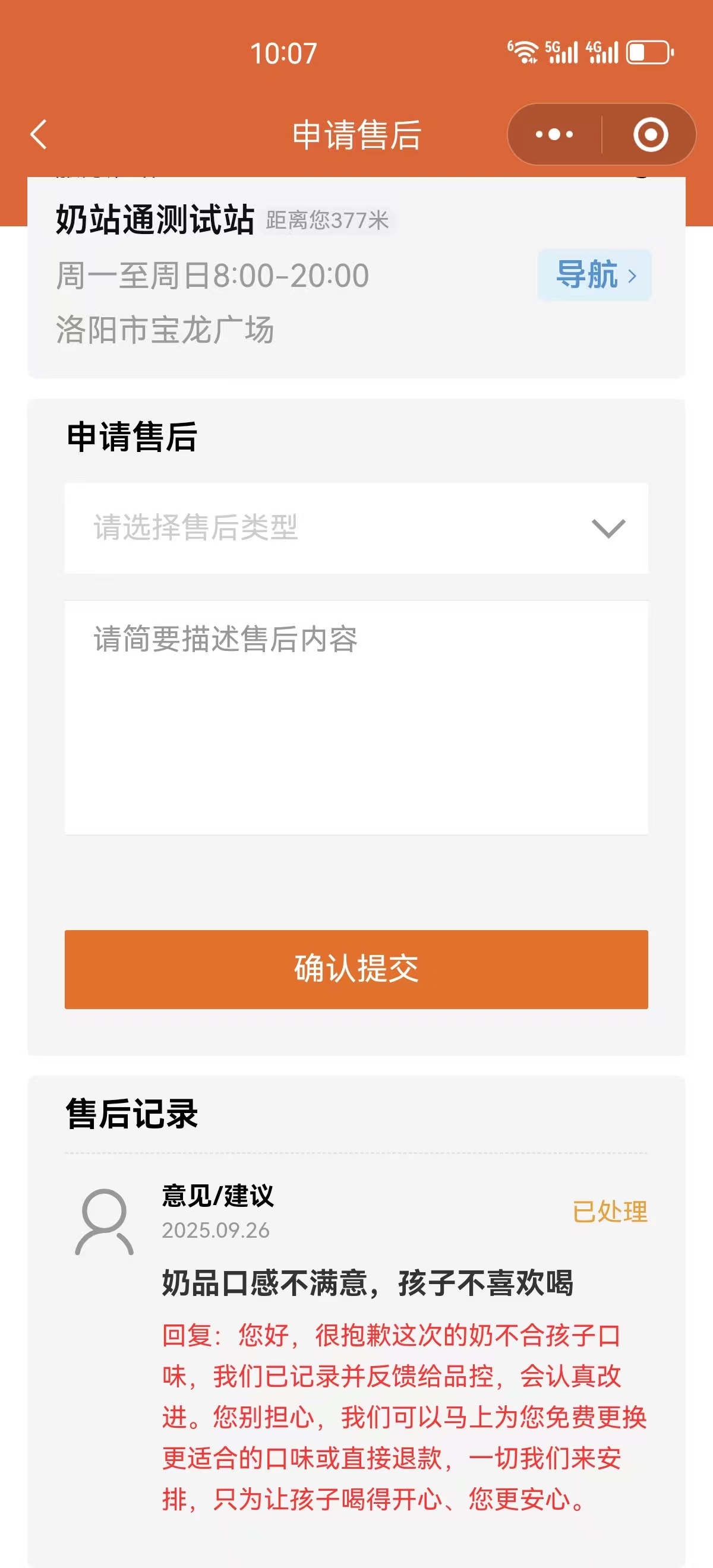The width and height of the screenshot is (713, 1568).
Task: Go back using the top-left arrow
Action: pos(39,134)
